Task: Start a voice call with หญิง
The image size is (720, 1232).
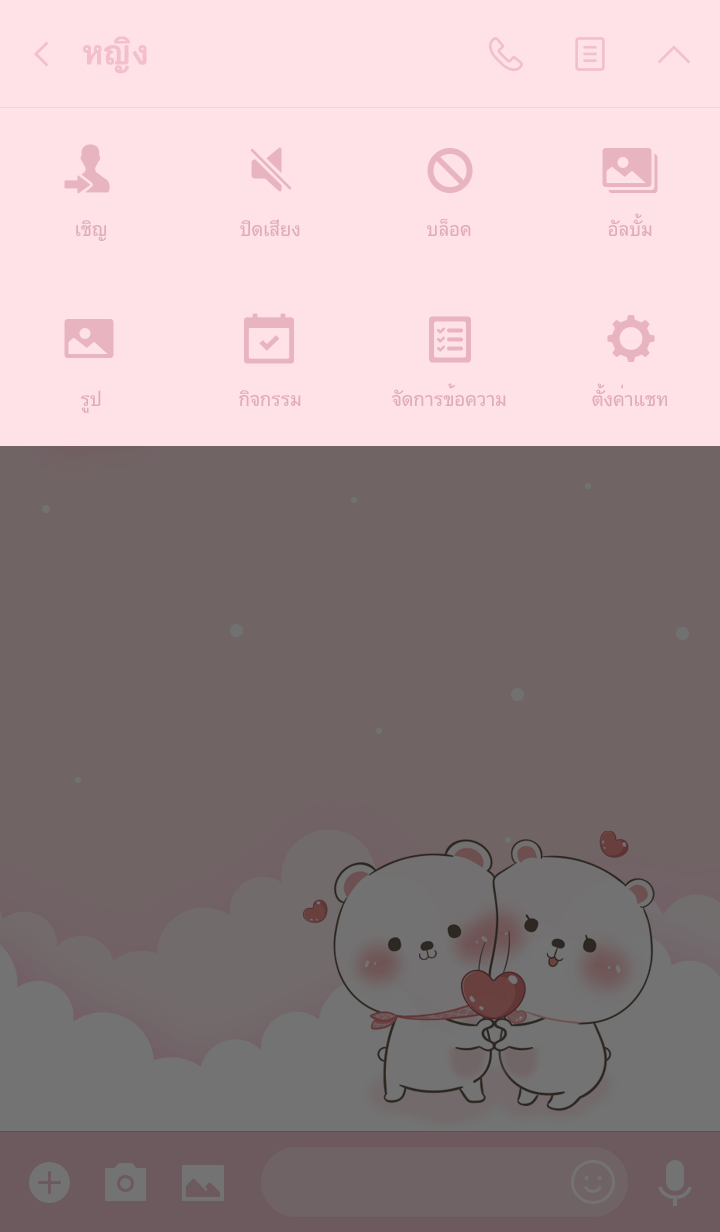Action: pos(505,54)
